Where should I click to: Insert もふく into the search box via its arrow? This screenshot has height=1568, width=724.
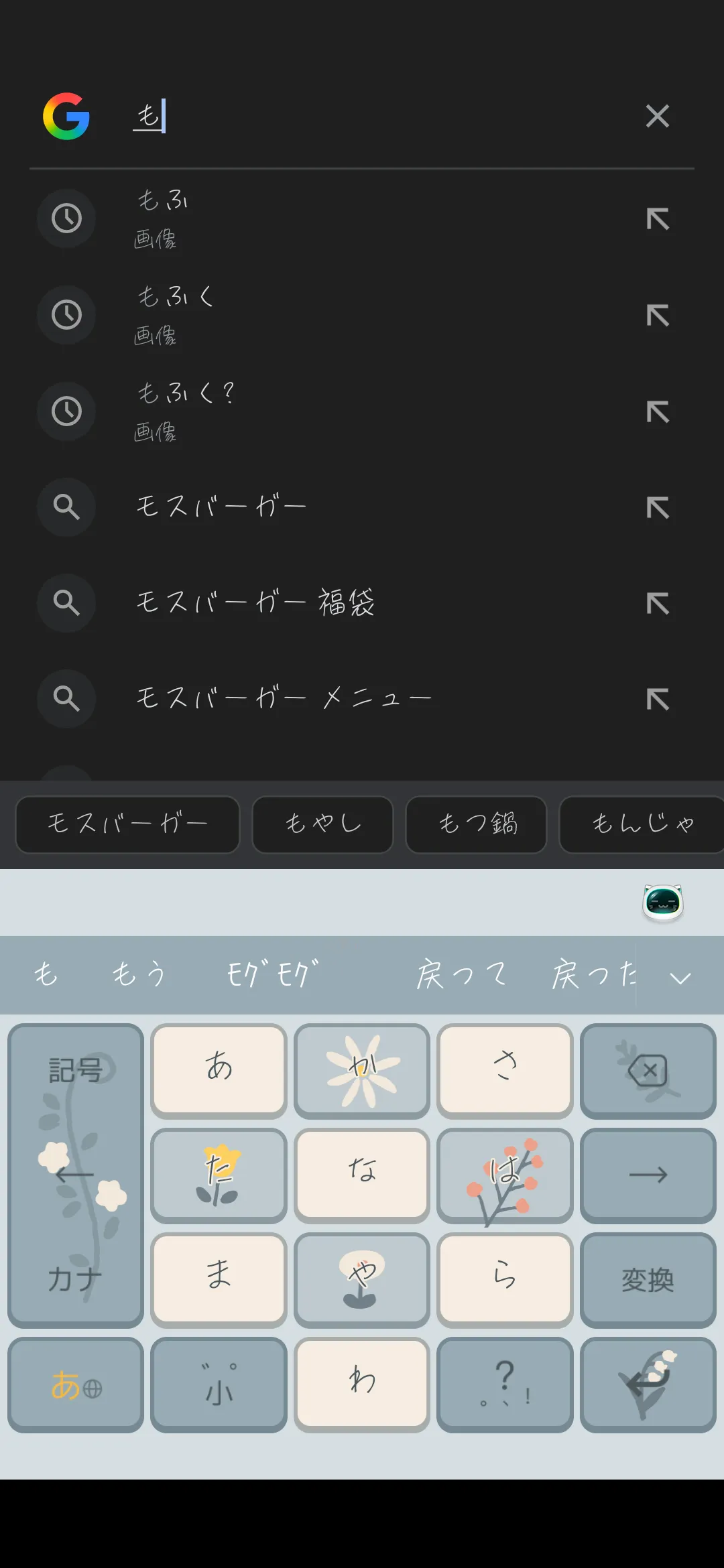tap(658, 315)
